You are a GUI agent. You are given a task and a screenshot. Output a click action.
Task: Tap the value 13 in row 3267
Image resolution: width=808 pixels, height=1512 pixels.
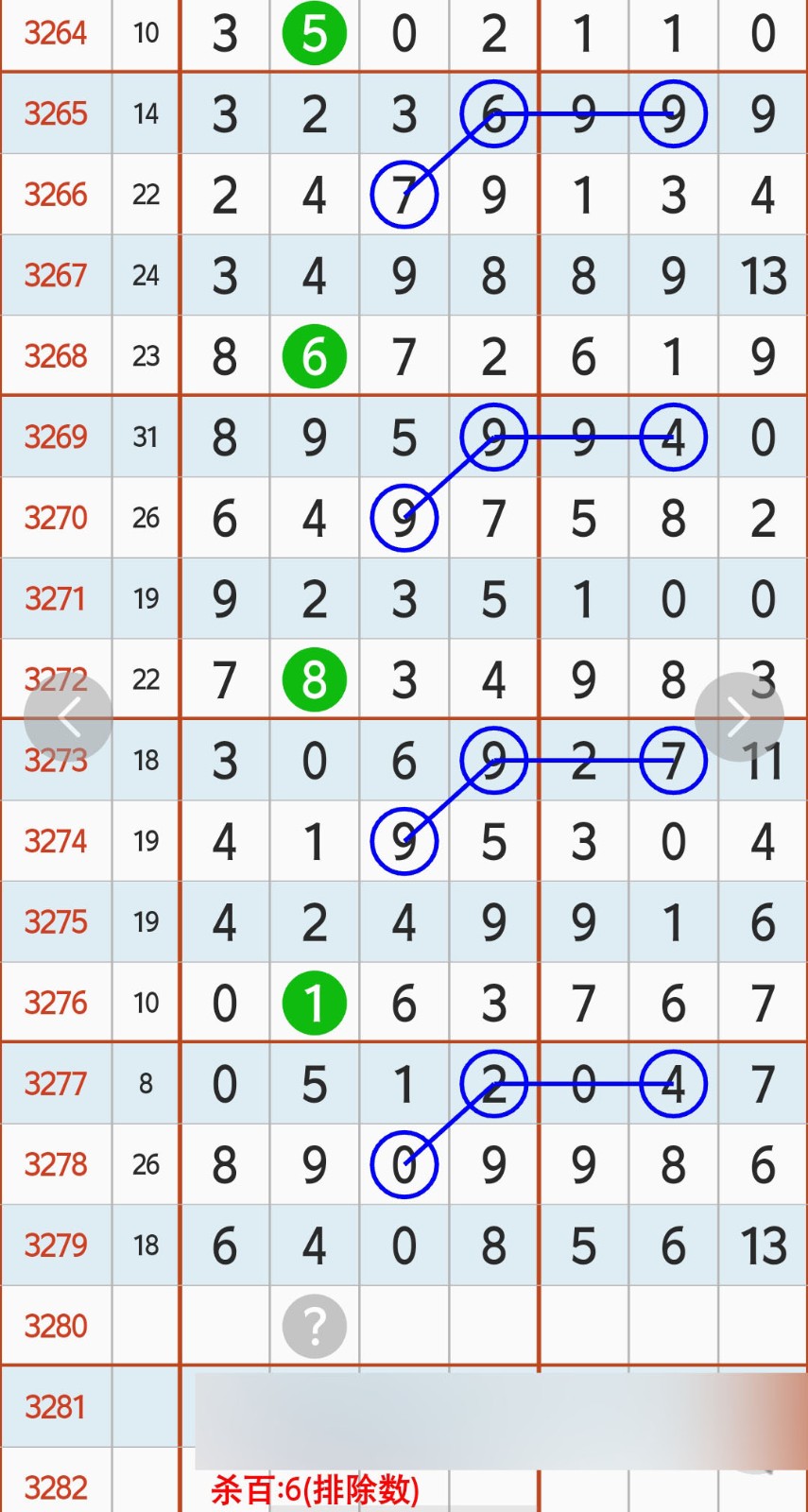coord(762,274)
